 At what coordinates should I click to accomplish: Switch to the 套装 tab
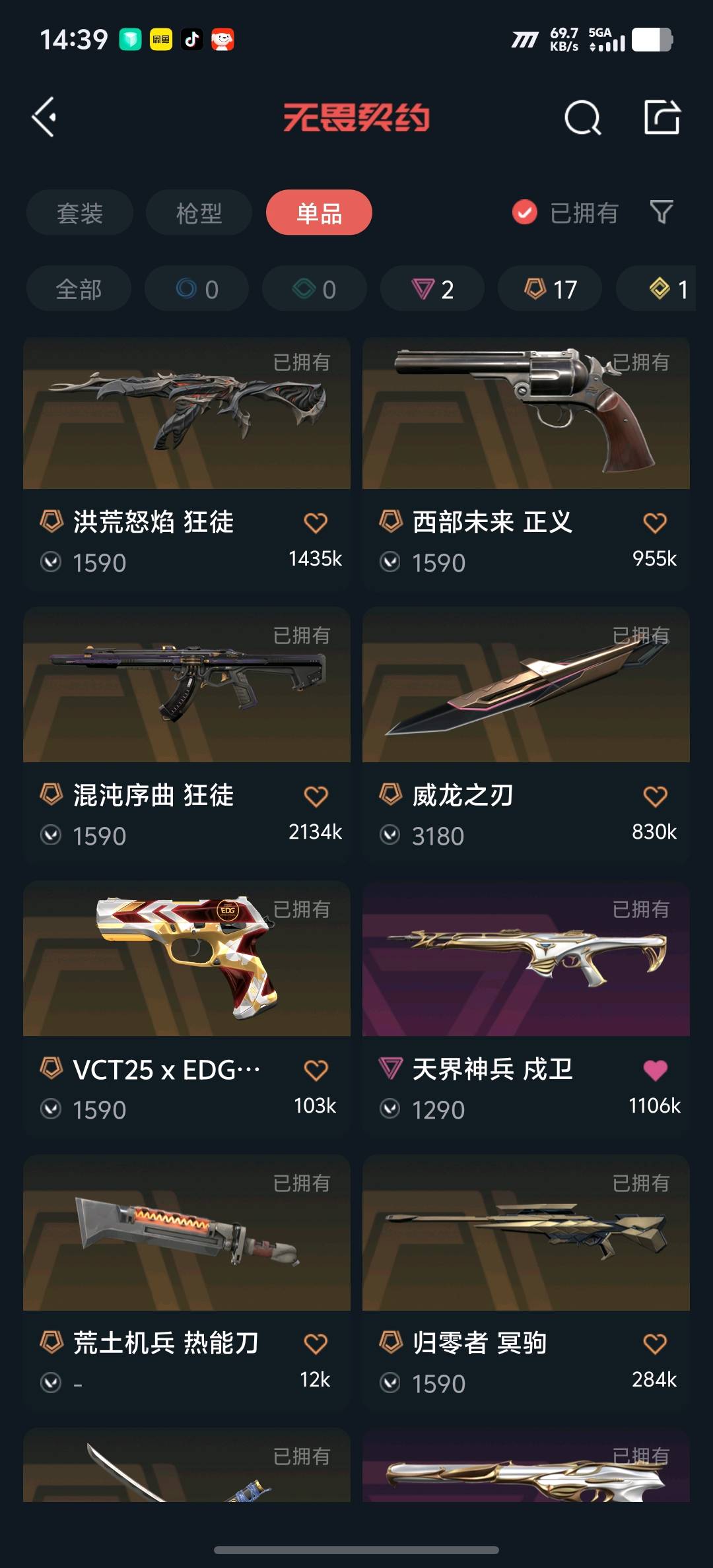click(x=80, y=212)
